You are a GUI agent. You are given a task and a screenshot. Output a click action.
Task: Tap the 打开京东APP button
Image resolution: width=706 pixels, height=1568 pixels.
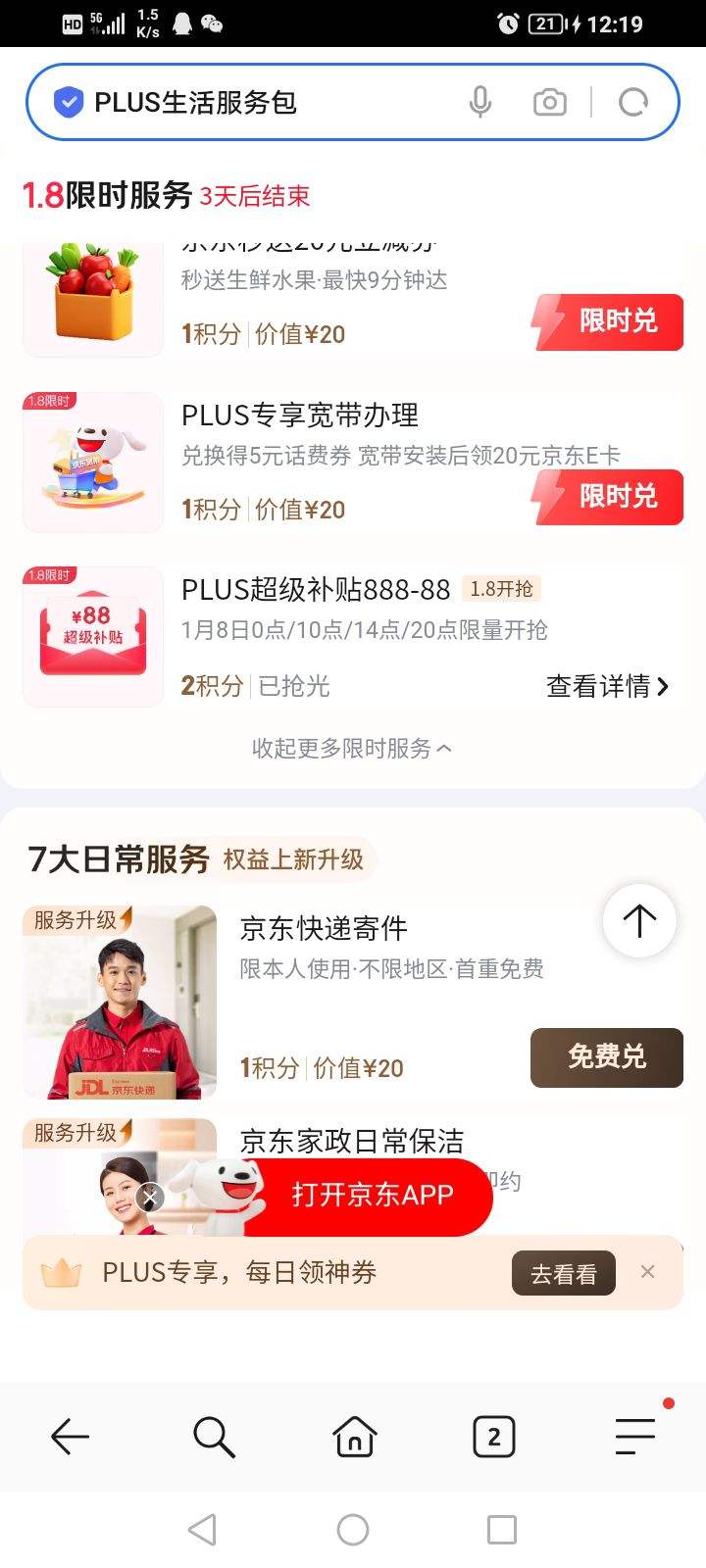click(373, 1196)
